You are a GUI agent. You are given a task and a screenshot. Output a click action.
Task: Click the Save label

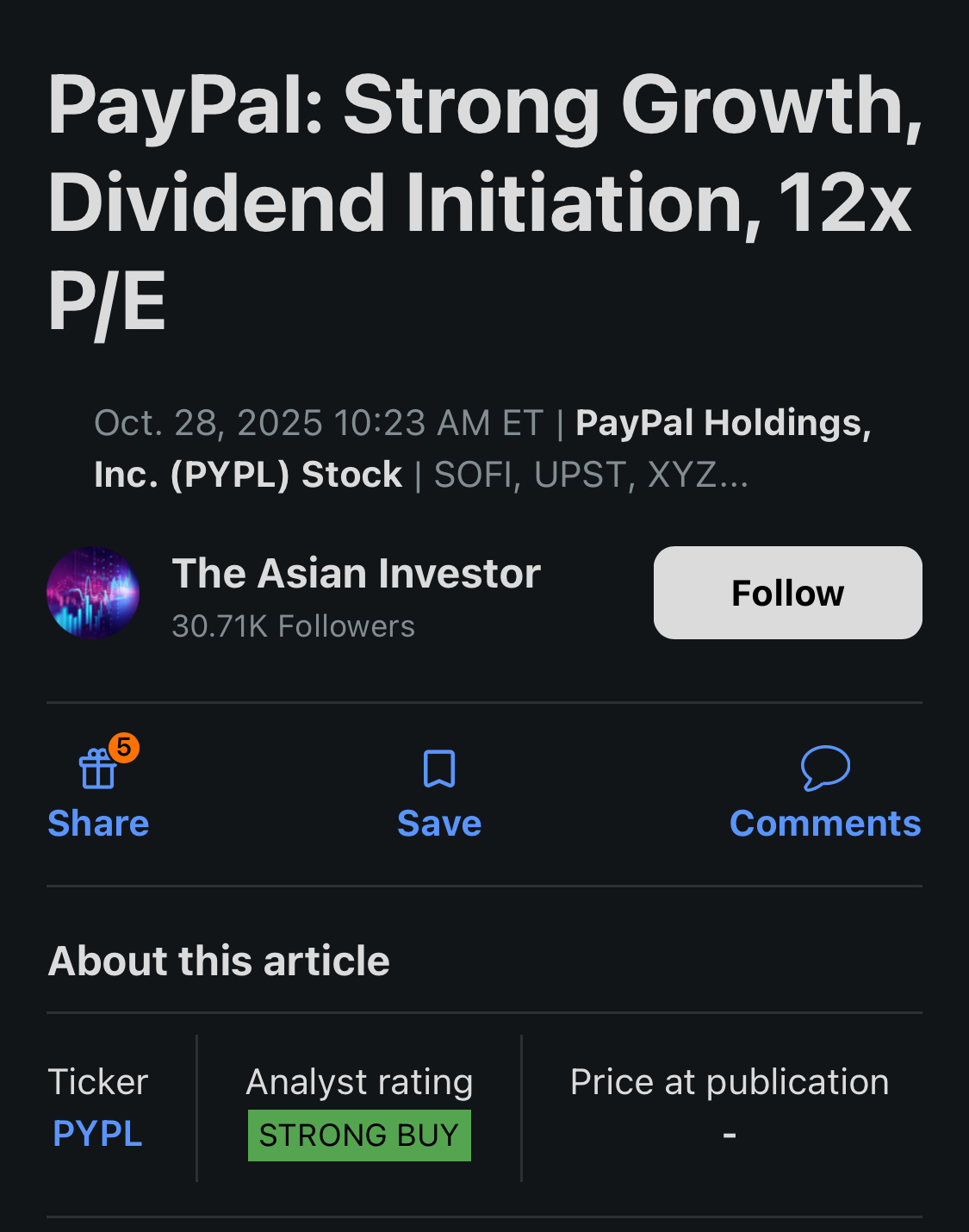439,822
